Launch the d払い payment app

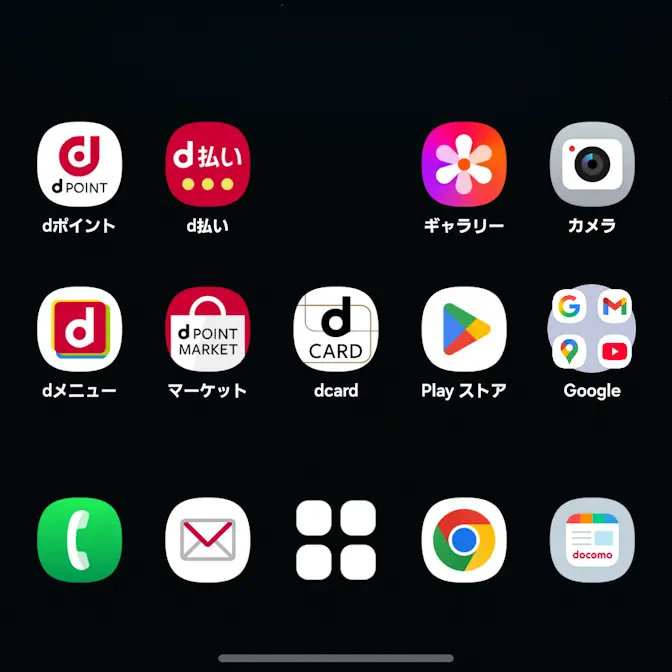point(207,165)
